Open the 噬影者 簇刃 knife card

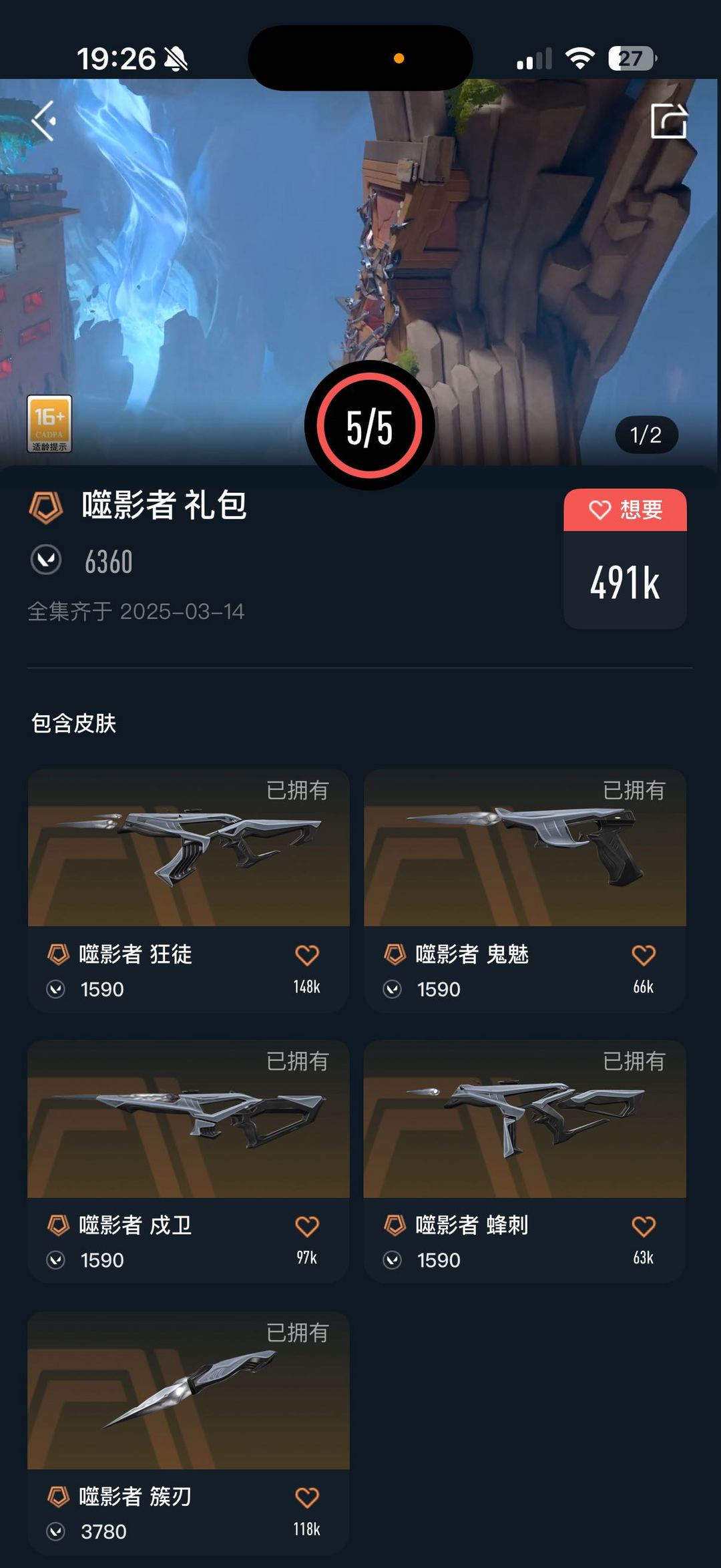click(188, 1390)
